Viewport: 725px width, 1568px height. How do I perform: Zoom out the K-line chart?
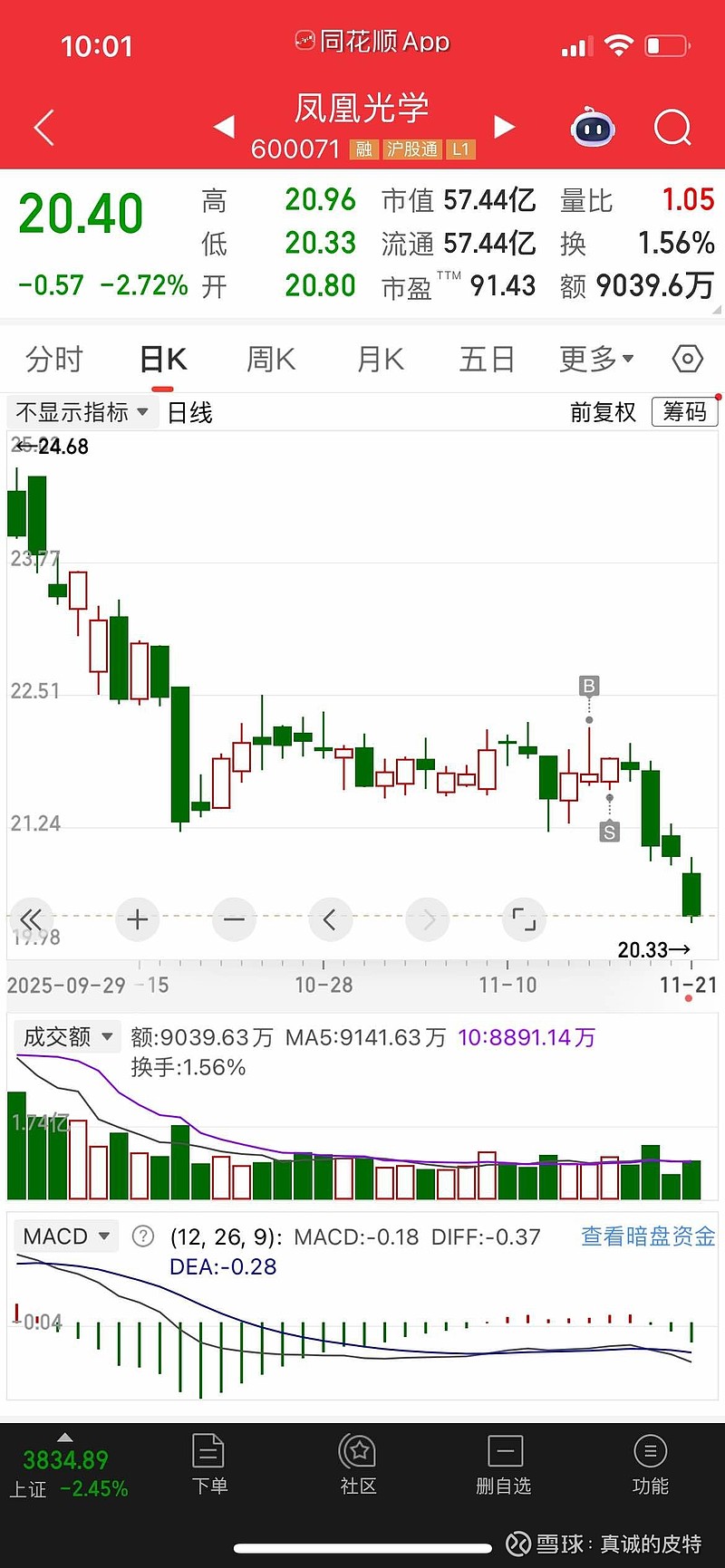(x=234, y=920)
